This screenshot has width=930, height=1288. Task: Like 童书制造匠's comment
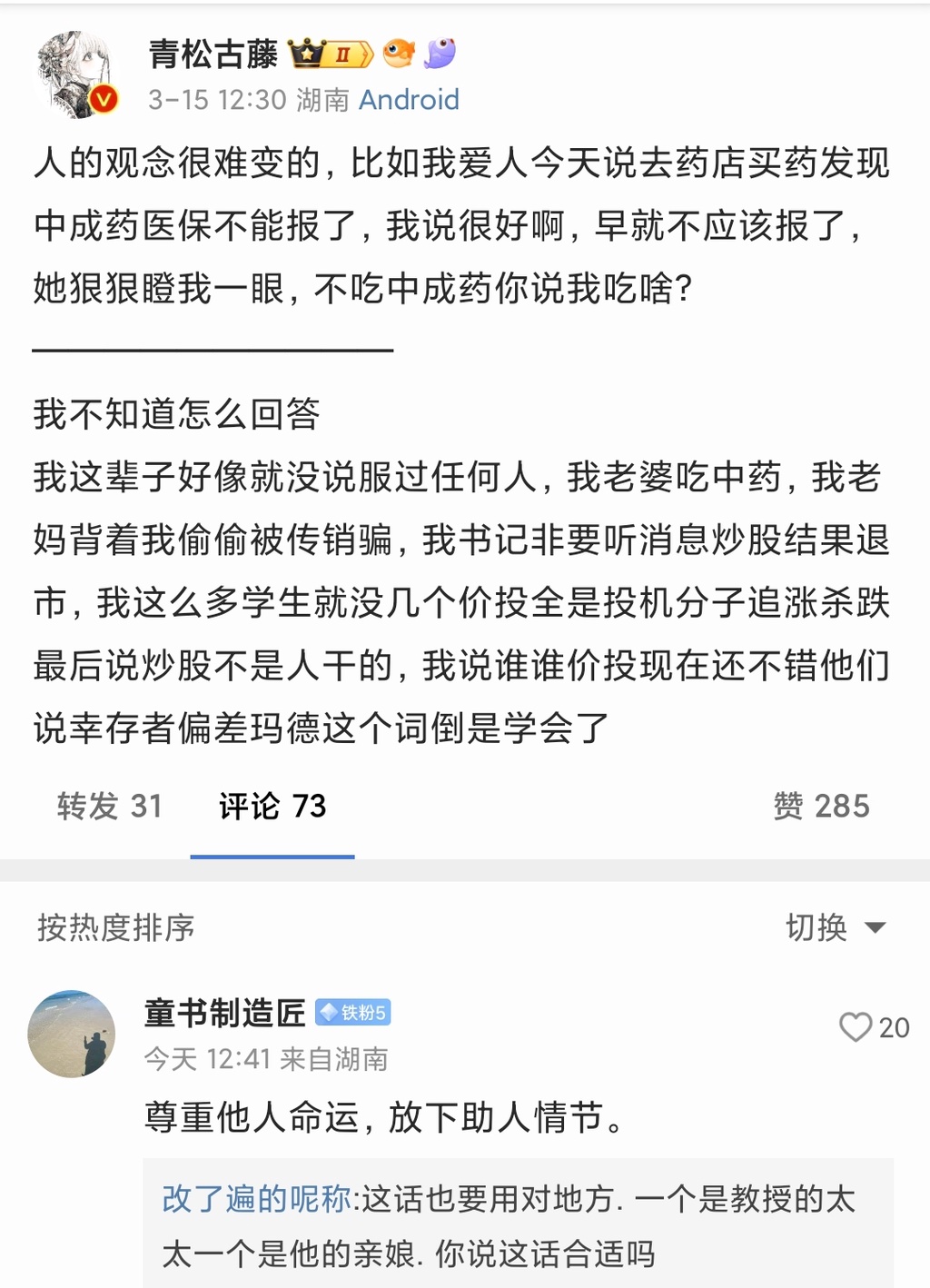coord(856,1027)
